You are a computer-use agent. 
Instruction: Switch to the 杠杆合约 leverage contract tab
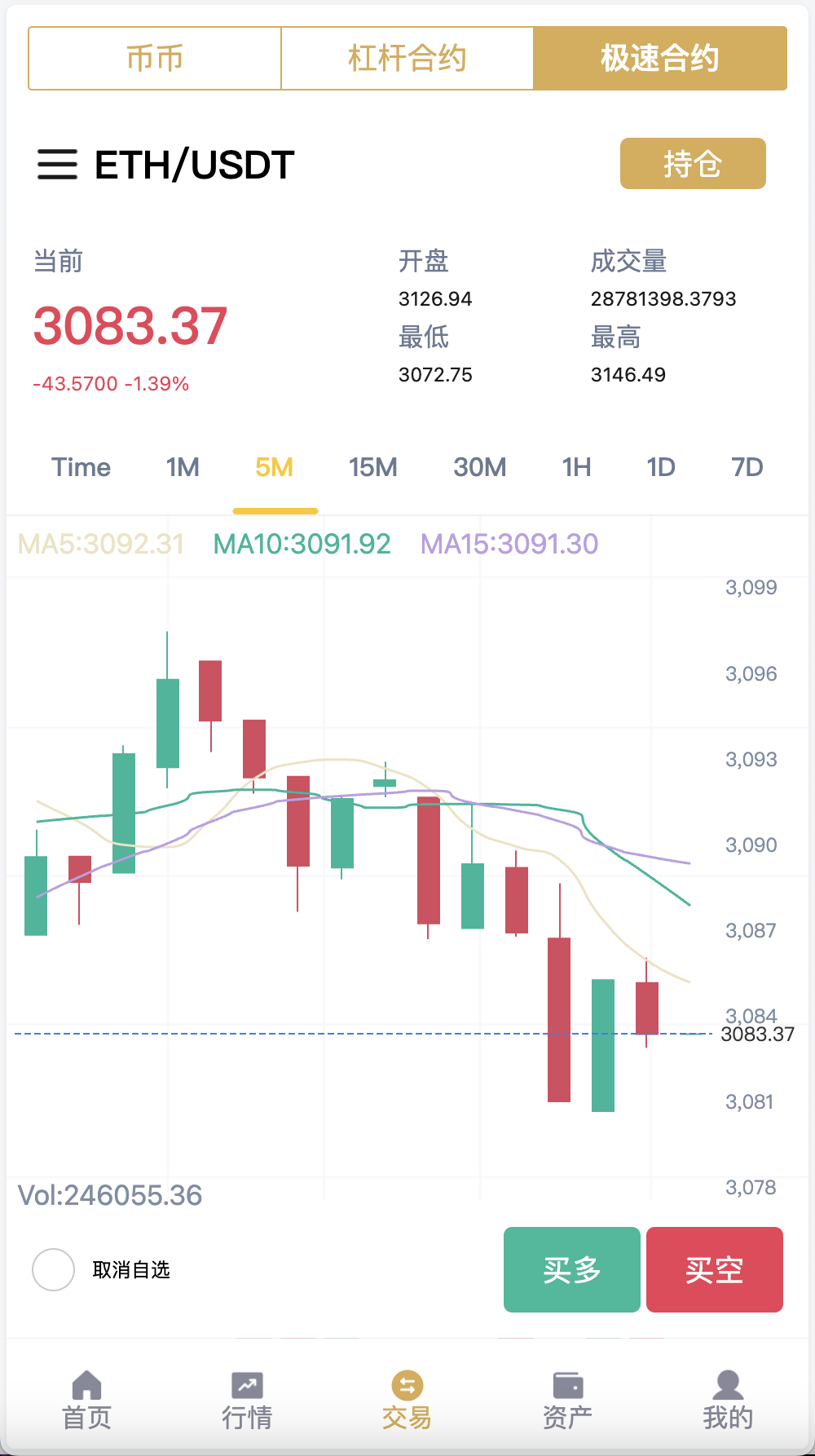pos(407,58)
